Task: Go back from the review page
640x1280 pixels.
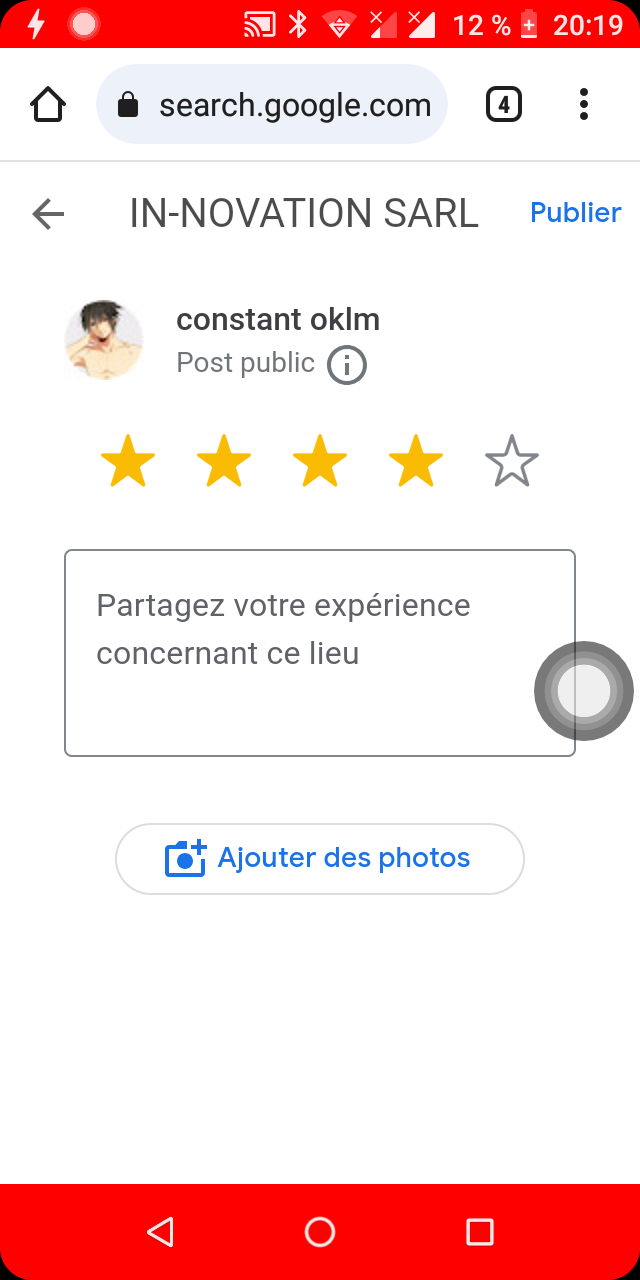Action: pos(48,213)
